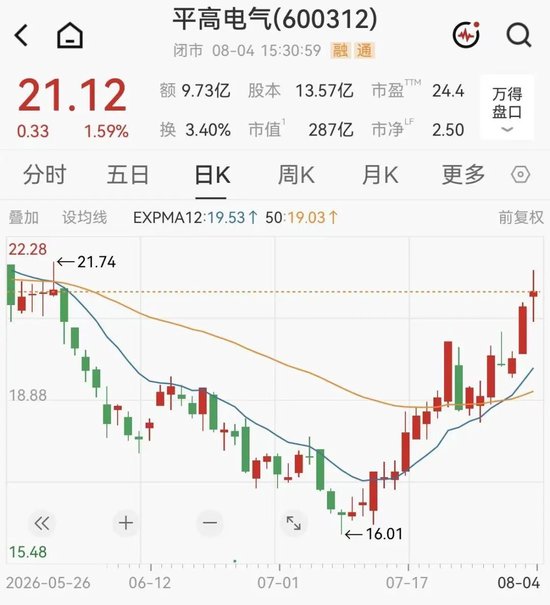550x605 pixels.
Task: Open chart settings hexagon icon
Action: pos(520,175)
